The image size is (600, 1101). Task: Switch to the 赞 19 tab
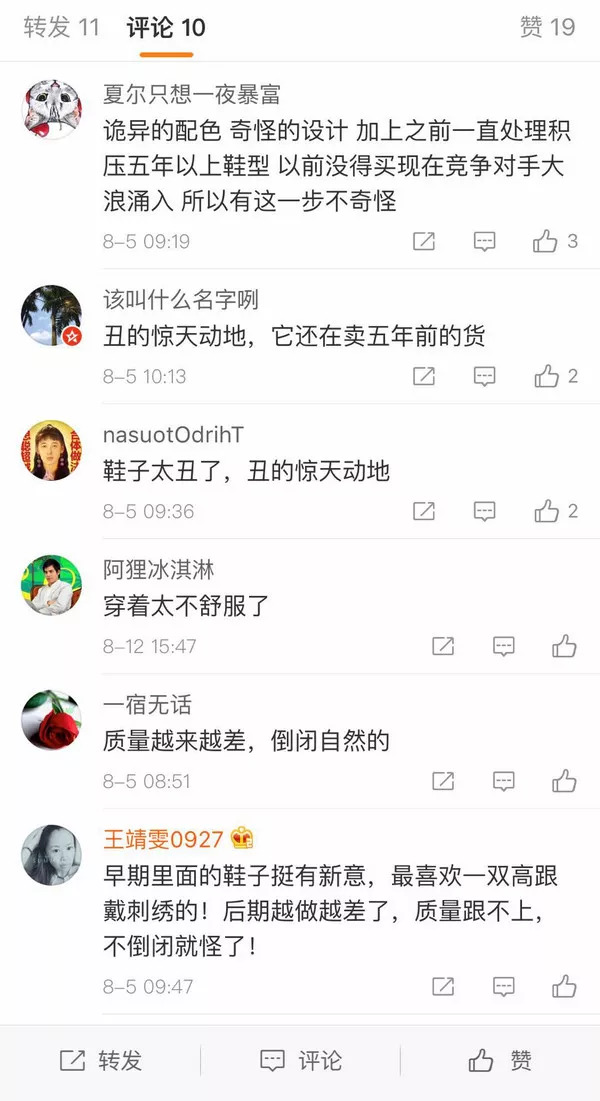point(547,28)
